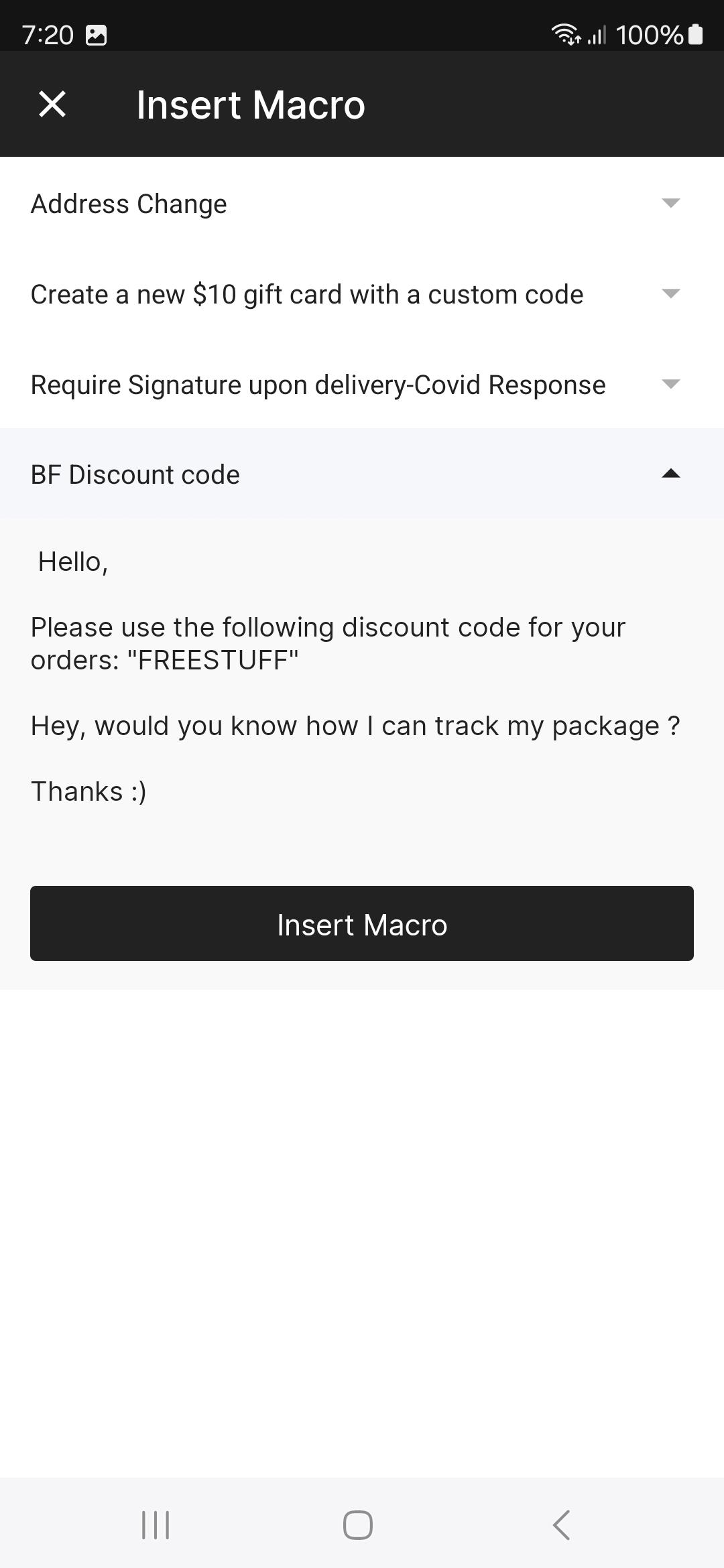Close the Insert Macro screen
The height and width of the screenshot is (1568, 724).
point(52,105)
